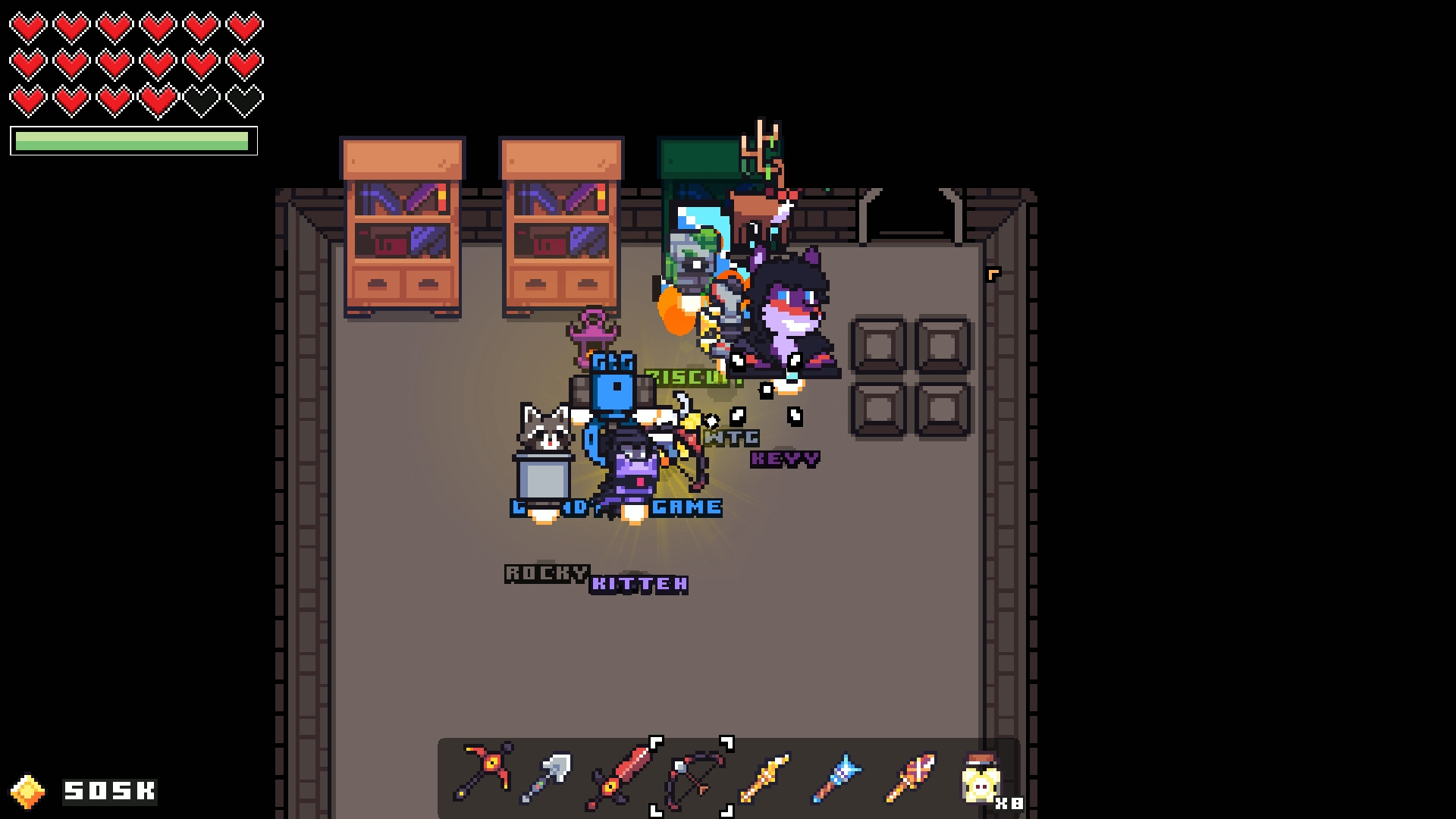
Task: Equip the silver shovel
Action: [548, 777]
